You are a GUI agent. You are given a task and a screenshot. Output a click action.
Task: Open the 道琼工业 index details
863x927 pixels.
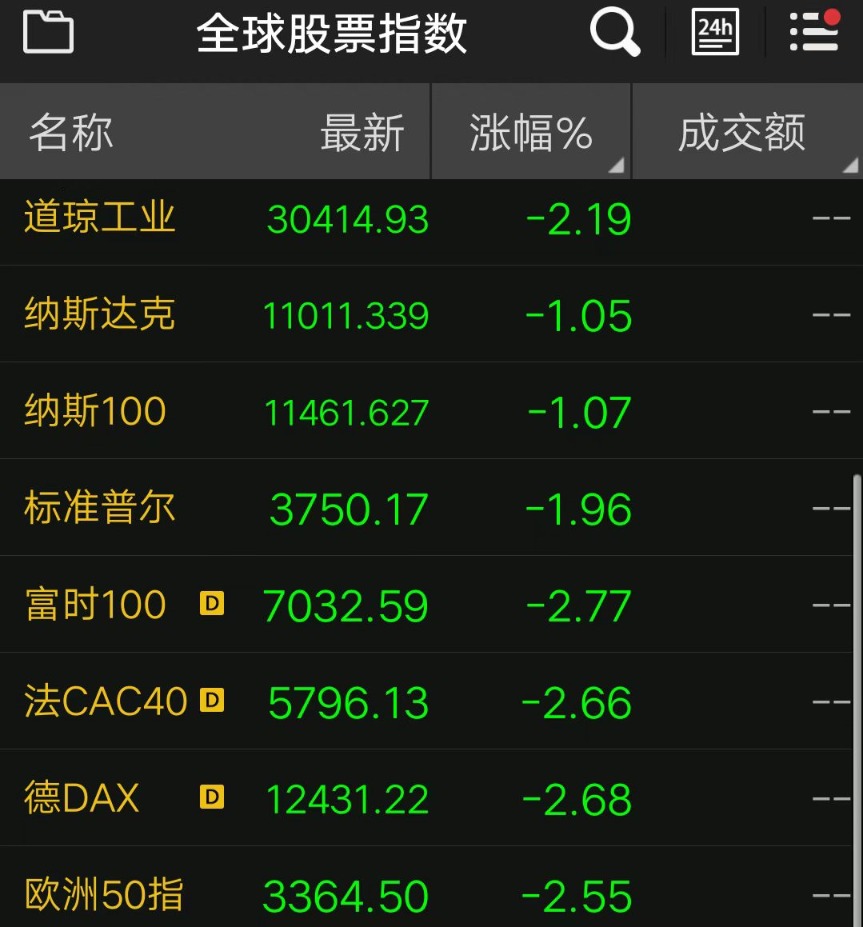(x=100, y=218)
